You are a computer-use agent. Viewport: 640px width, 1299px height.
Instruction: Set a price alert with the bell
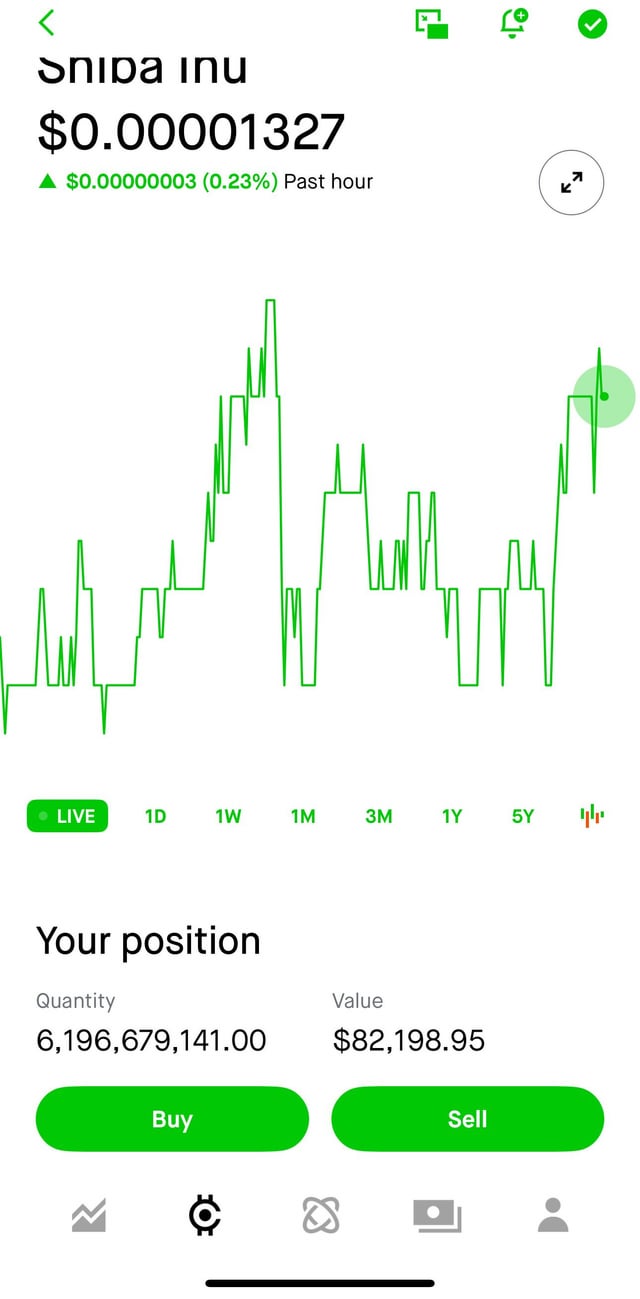[514, 23]
